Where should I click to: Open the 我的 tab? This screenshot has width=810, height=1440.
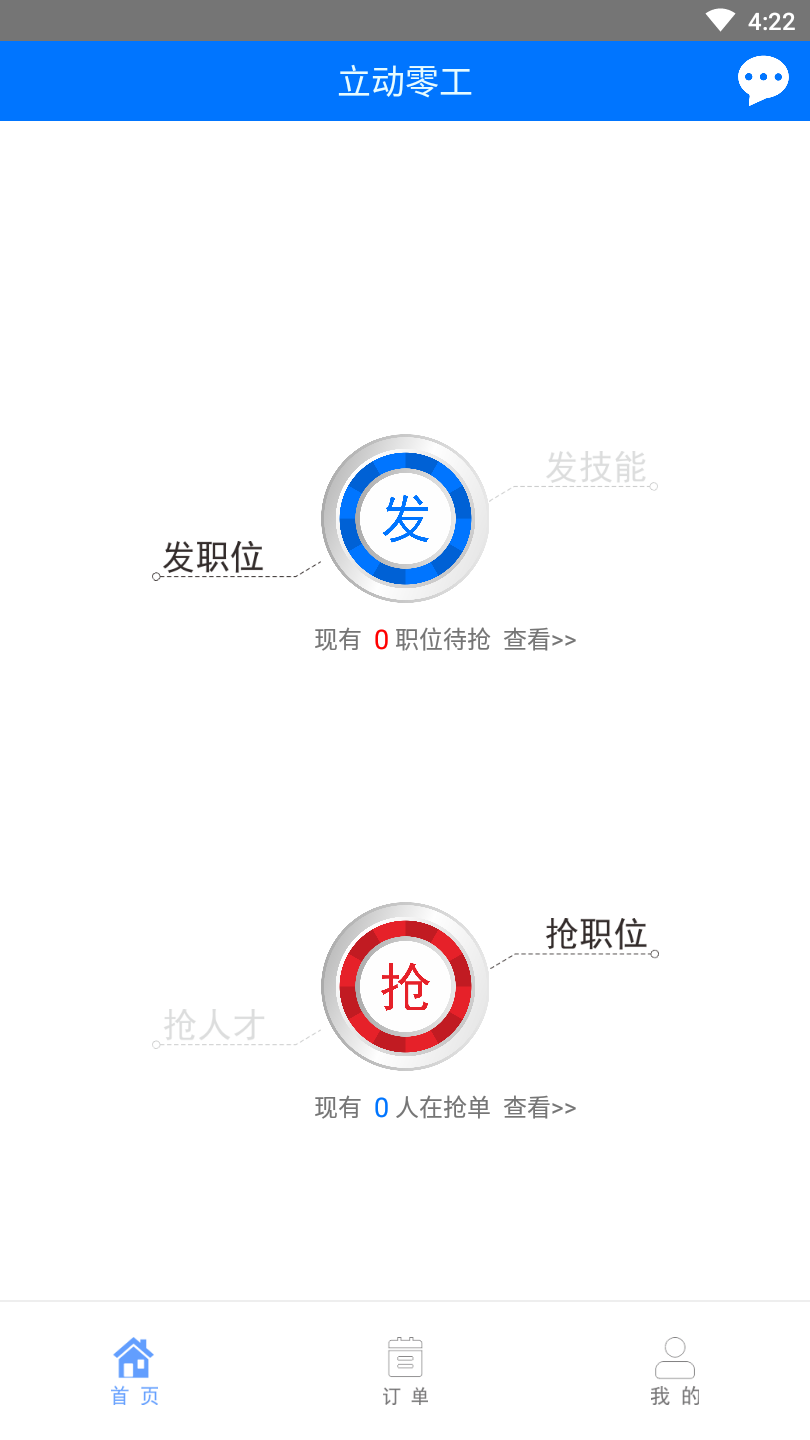coord(675,1372)
